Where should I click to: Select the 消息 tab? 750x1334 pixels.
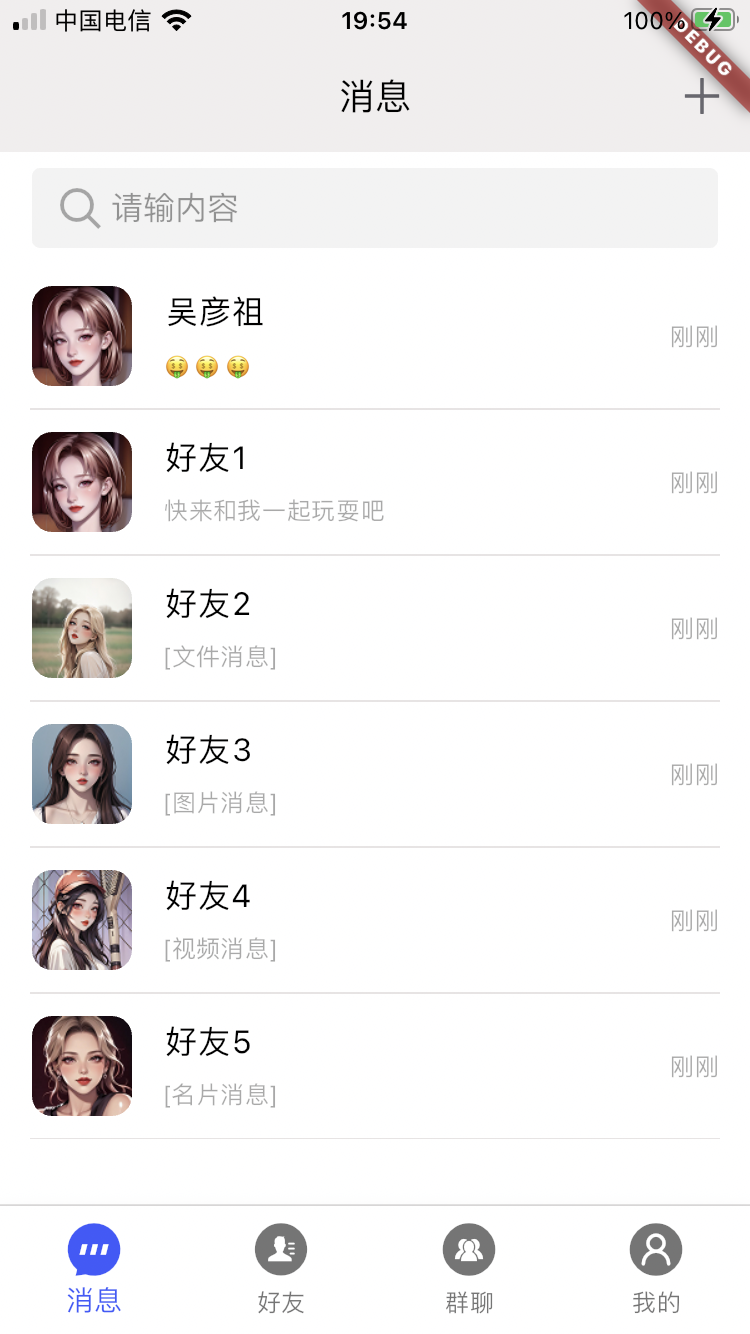click(x=94, y=1268)
